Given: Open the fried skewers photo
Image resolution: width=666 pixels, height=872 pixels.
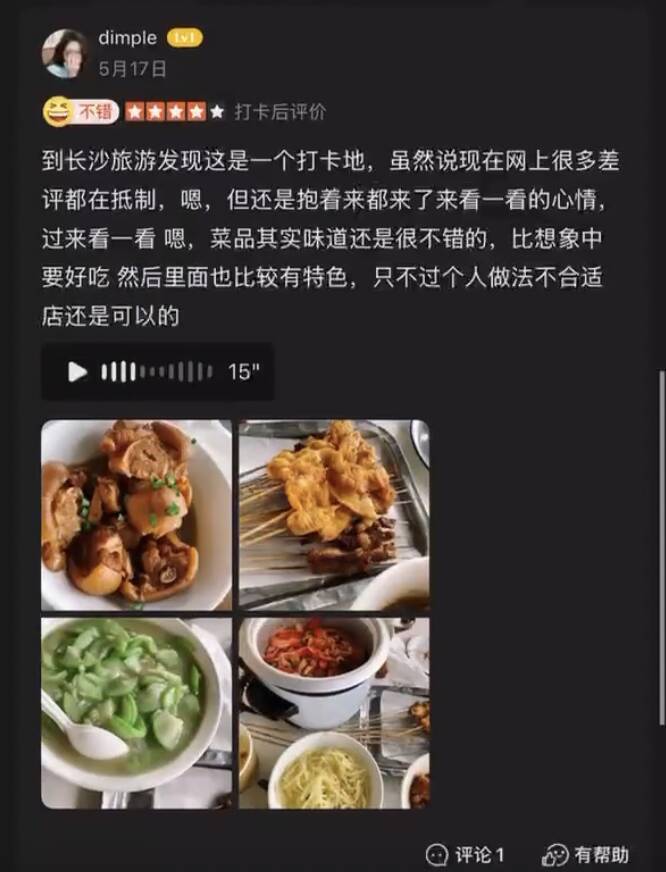Looking at the screenshot, I should pyautogui.click(x=333, y=515).
